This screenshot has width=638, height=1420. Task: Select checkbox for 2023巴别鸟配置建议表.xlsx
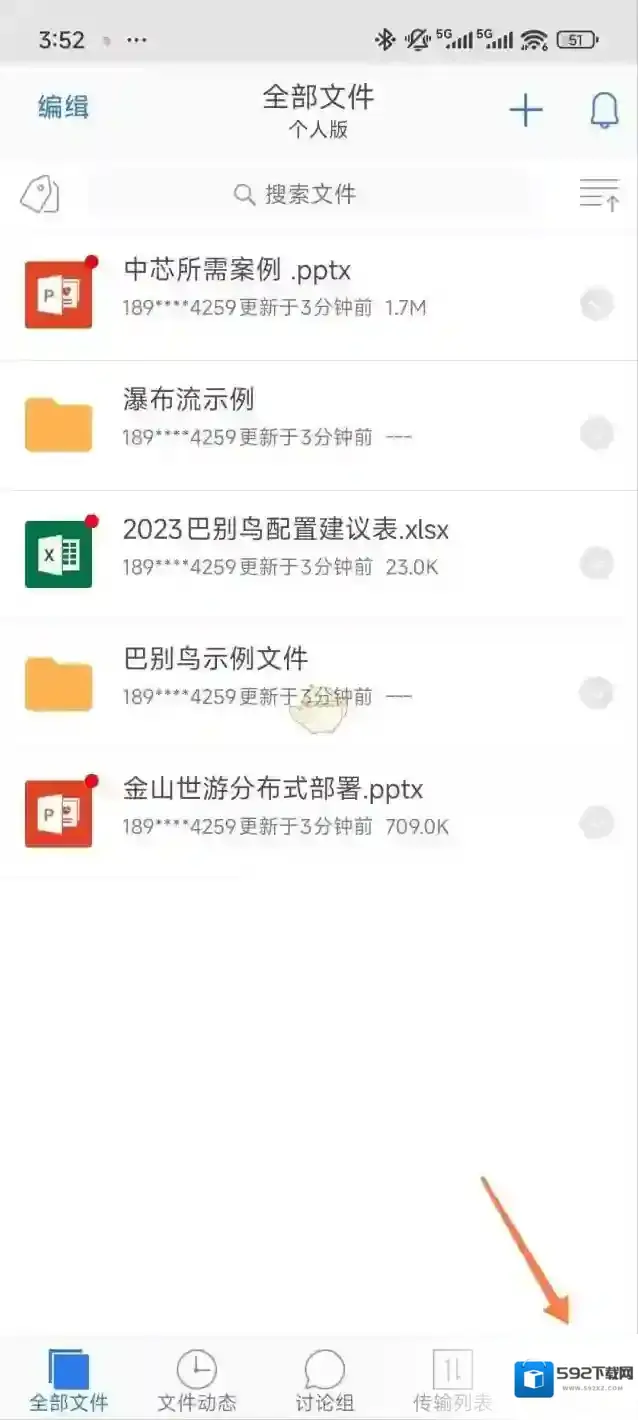pos(597,563)
